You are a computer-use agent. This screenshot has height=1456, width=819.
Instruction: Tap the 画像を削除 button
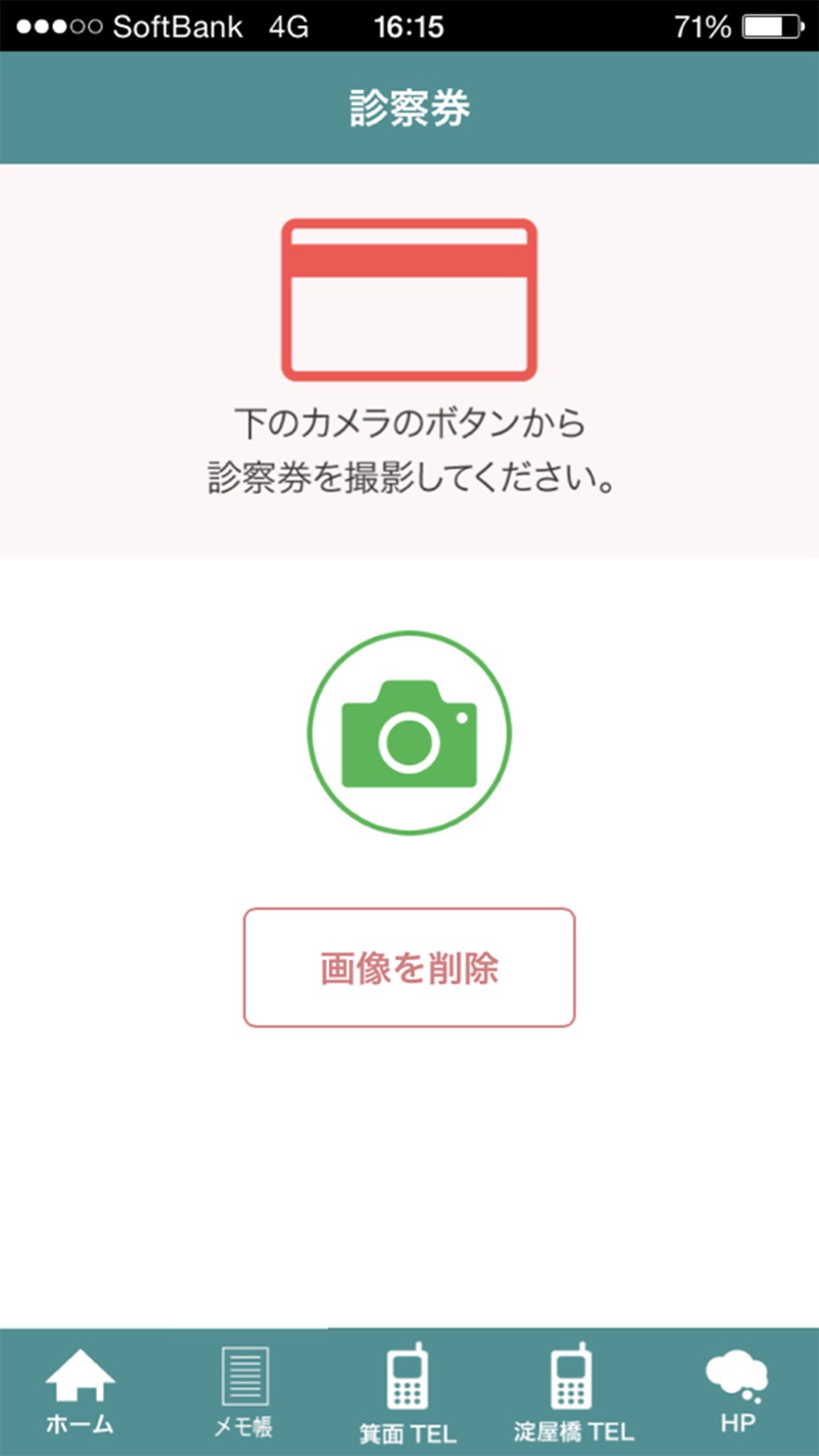click(409, 967)
